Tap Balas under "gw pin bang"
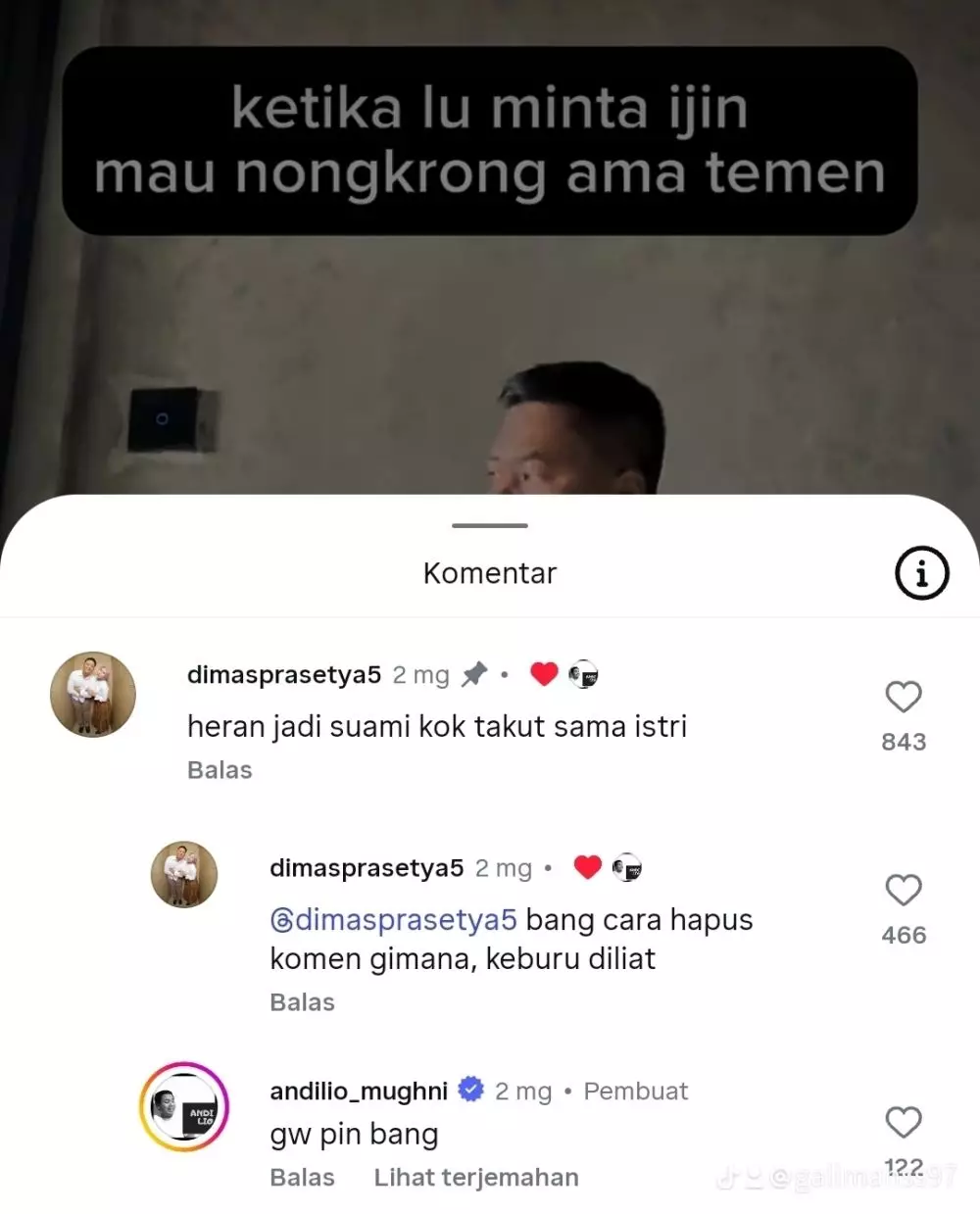Image resolution: width=980 pixels, height=1214 pixels. pos(302,1177)
